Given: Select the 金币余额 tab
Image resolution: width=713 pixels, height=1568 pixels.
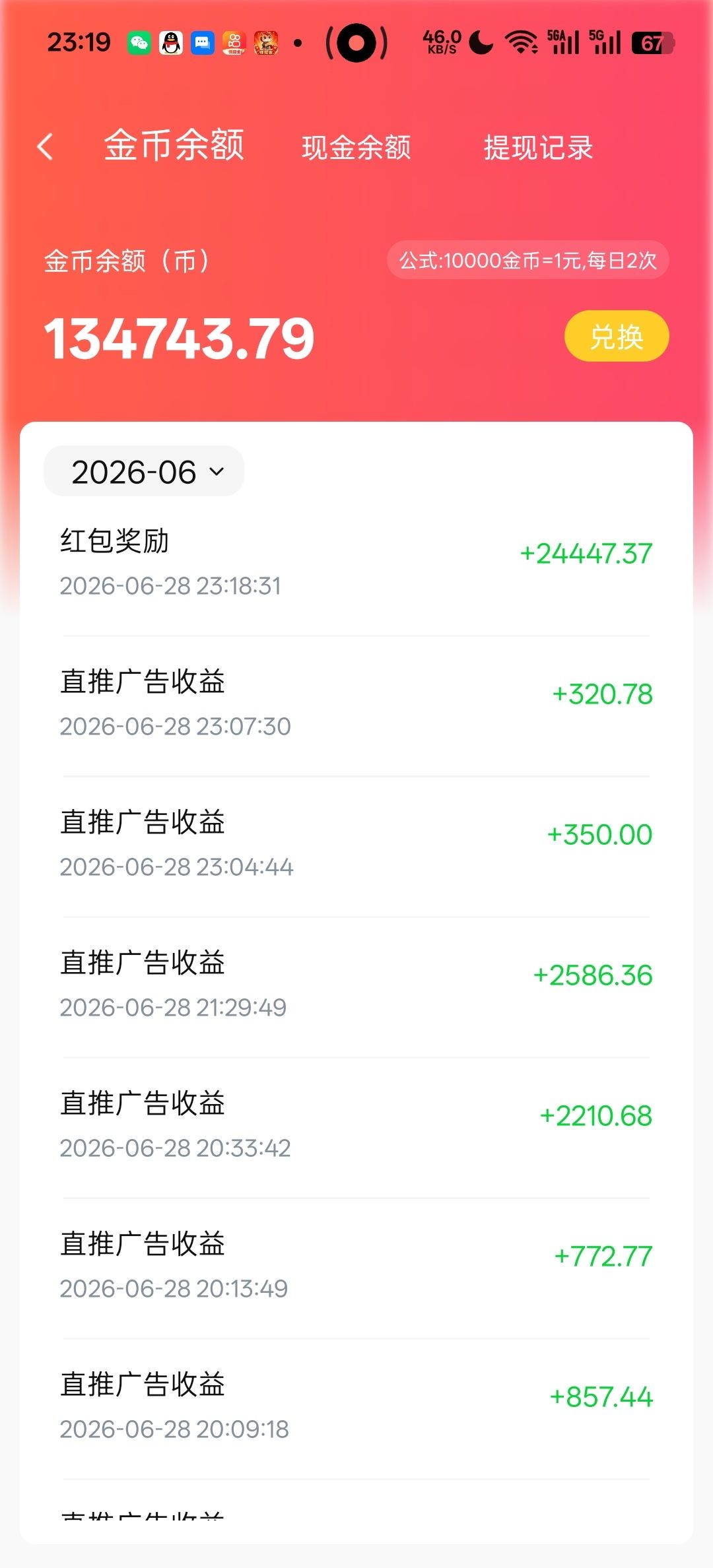Looking at the screenshot, I should point(174,145).
